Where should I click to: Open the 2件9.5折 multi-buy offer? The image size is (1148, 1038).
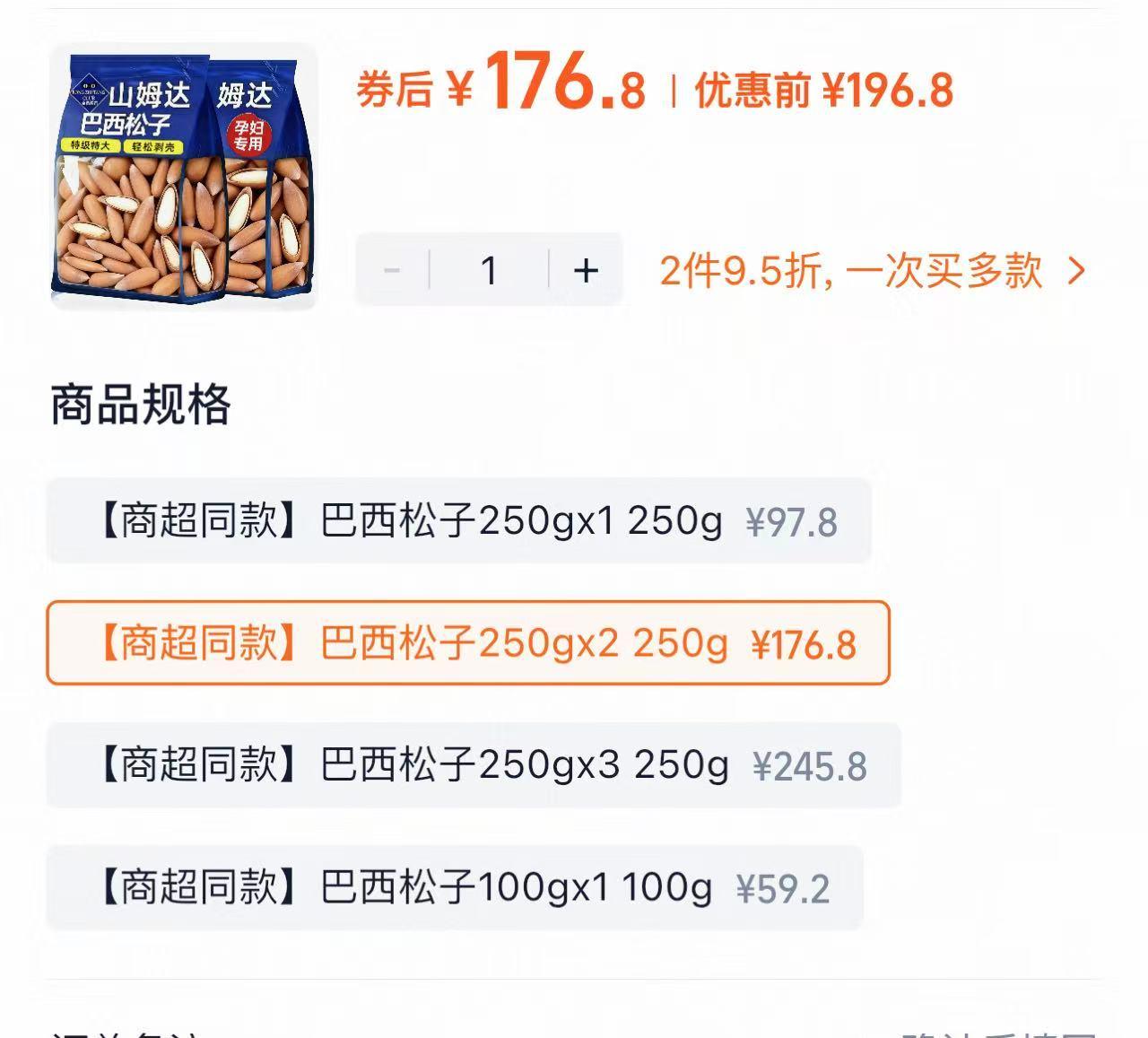point(872,270)
